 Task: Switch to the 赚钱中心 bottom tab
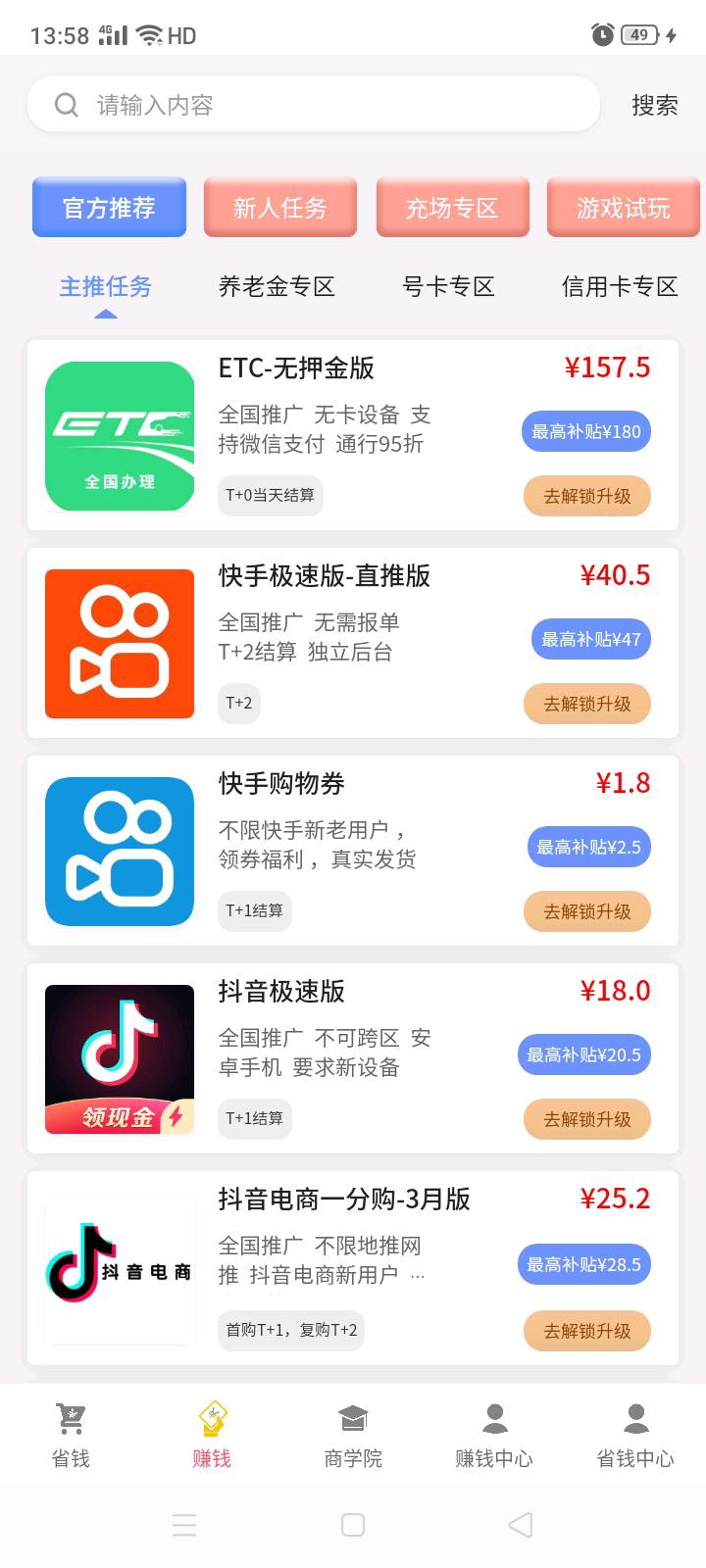click(494, 1436)
